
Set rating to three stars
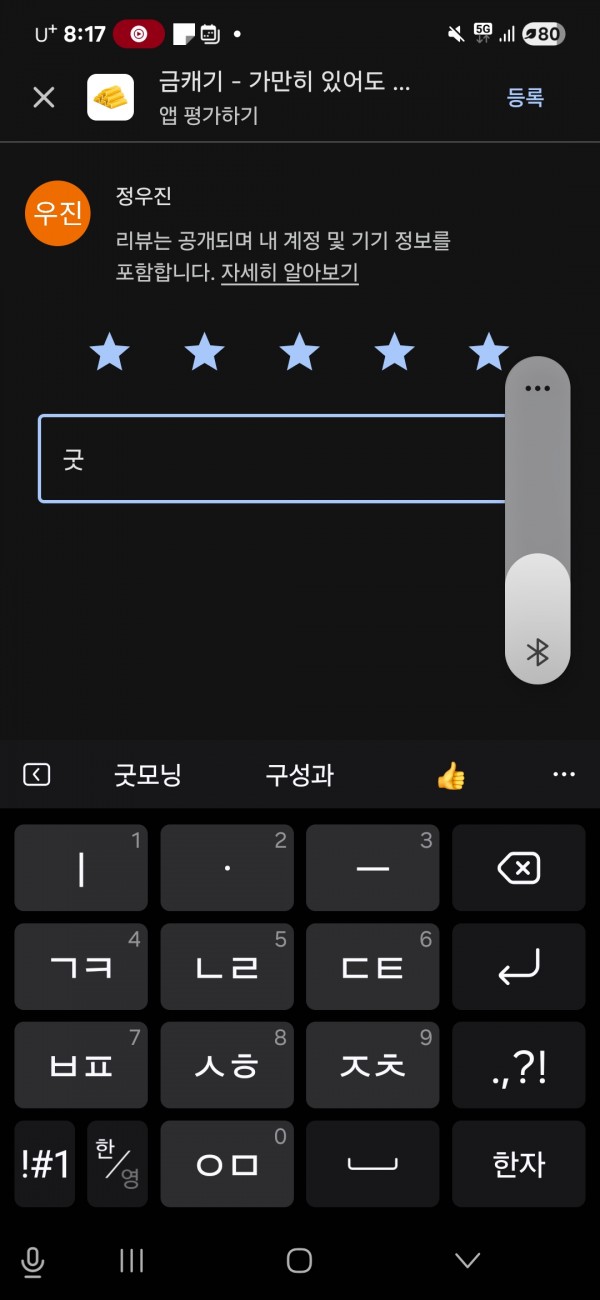[x=299, y=352]
